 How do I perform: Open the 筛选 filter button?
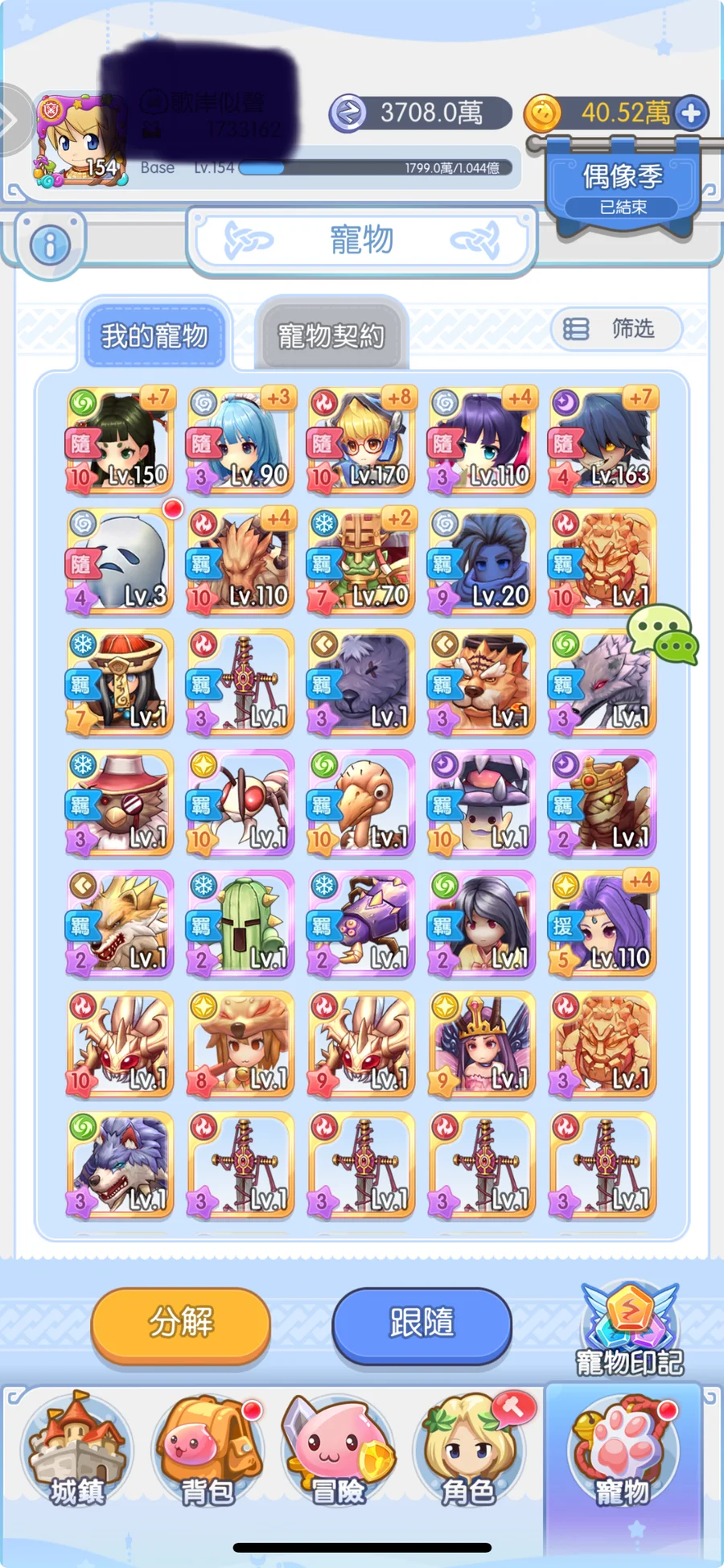coord(615,328)
